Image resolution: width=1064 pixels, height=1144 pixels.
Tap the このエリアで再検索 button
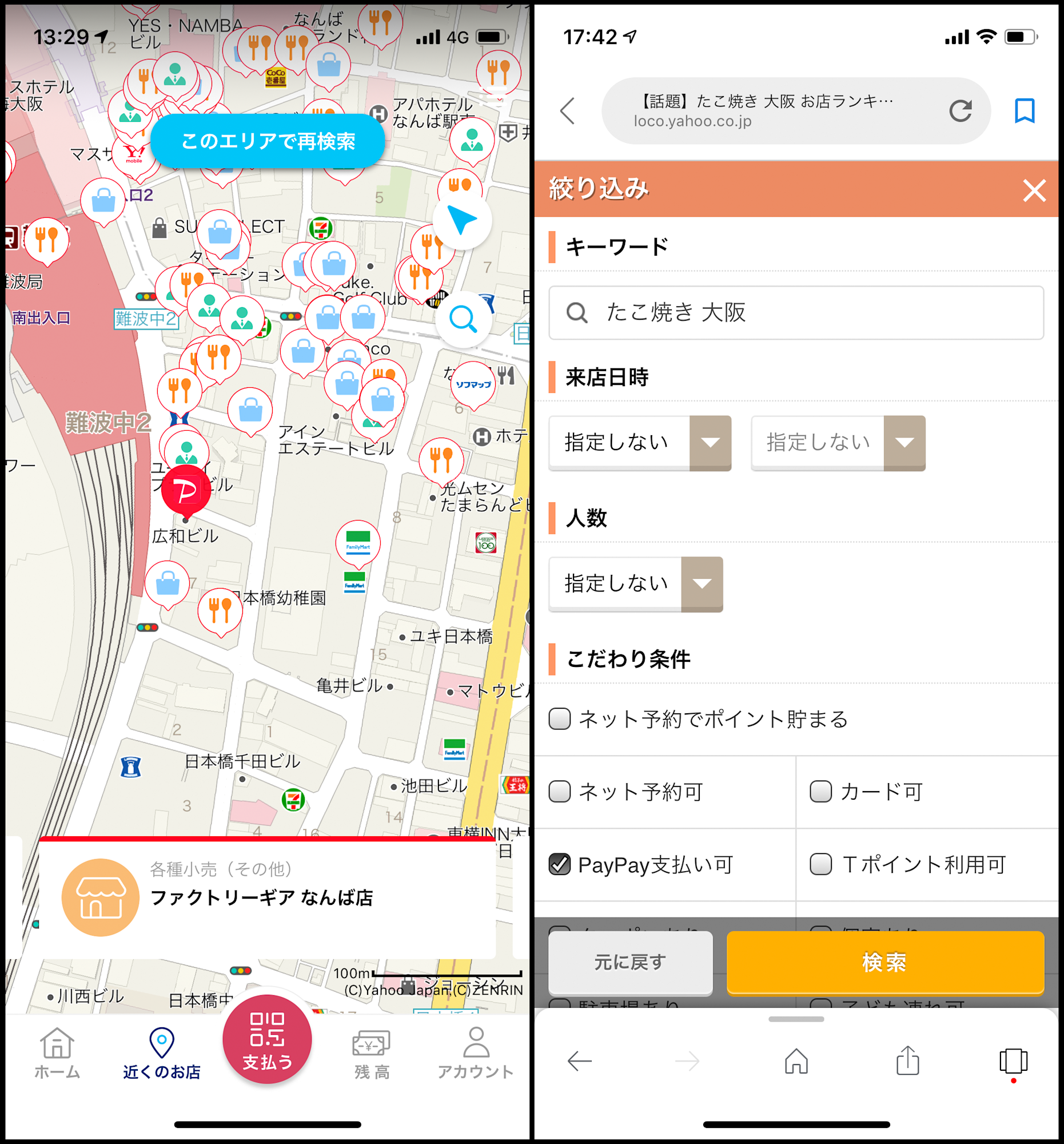point(268,141)
